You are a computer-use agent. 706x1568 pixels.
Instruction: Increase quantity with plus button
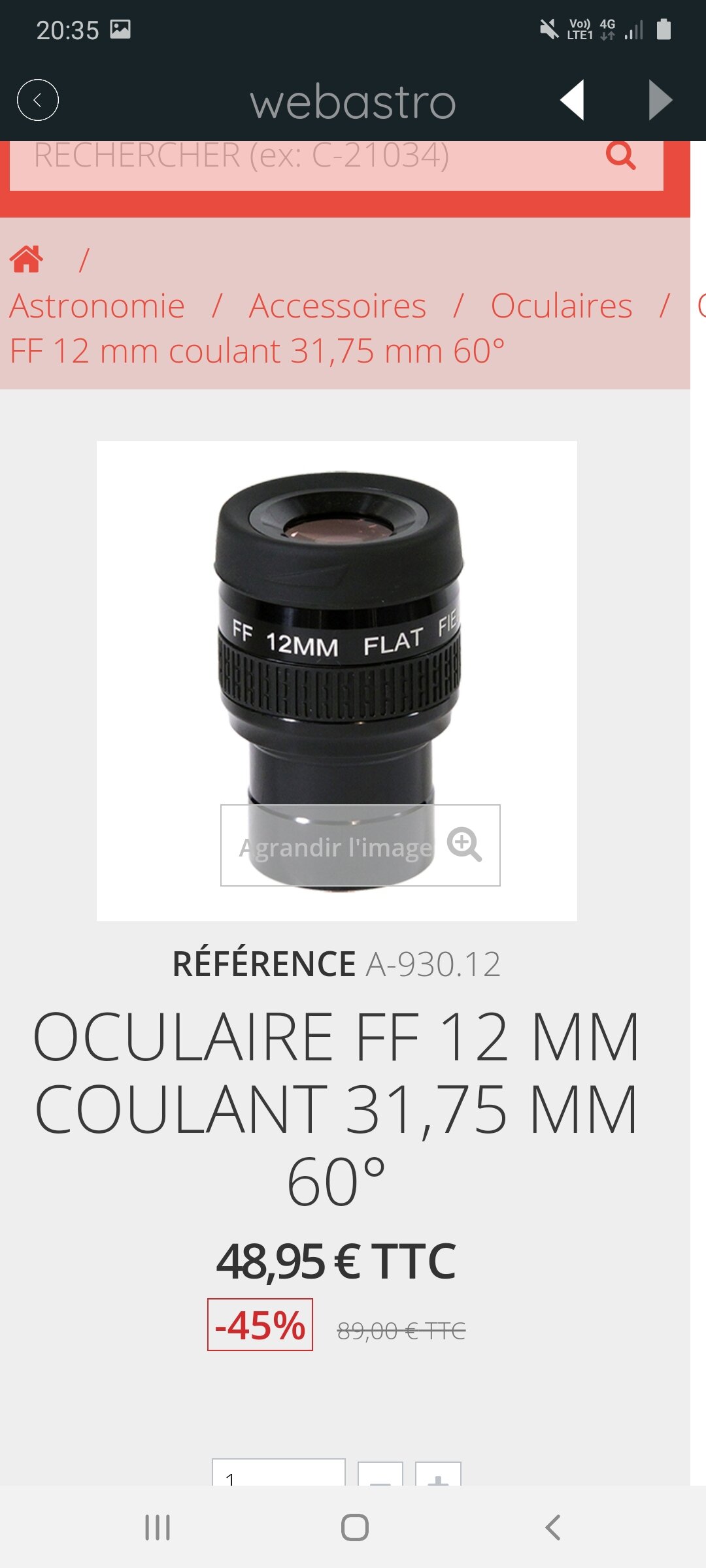click(438, 1475)
